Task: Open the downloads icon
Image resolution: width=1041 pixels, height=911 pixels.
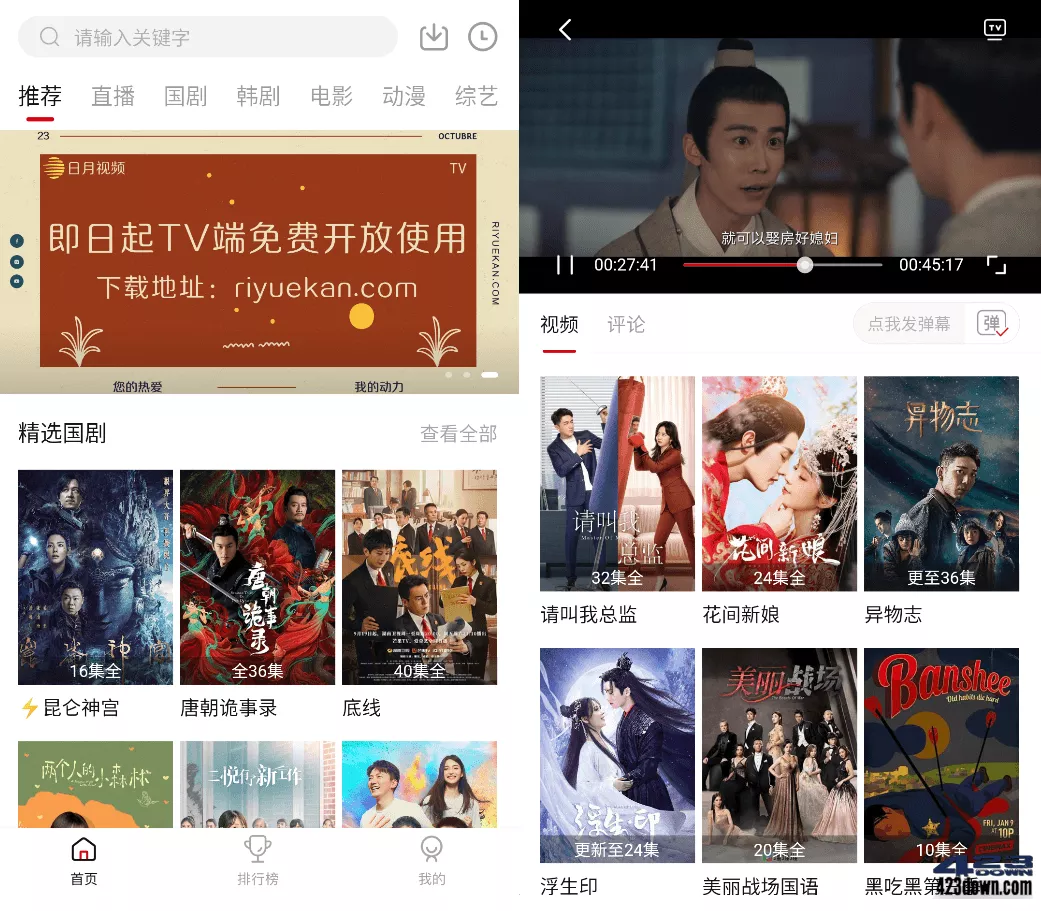Action: pyautogui.click(x=433, y=37)
